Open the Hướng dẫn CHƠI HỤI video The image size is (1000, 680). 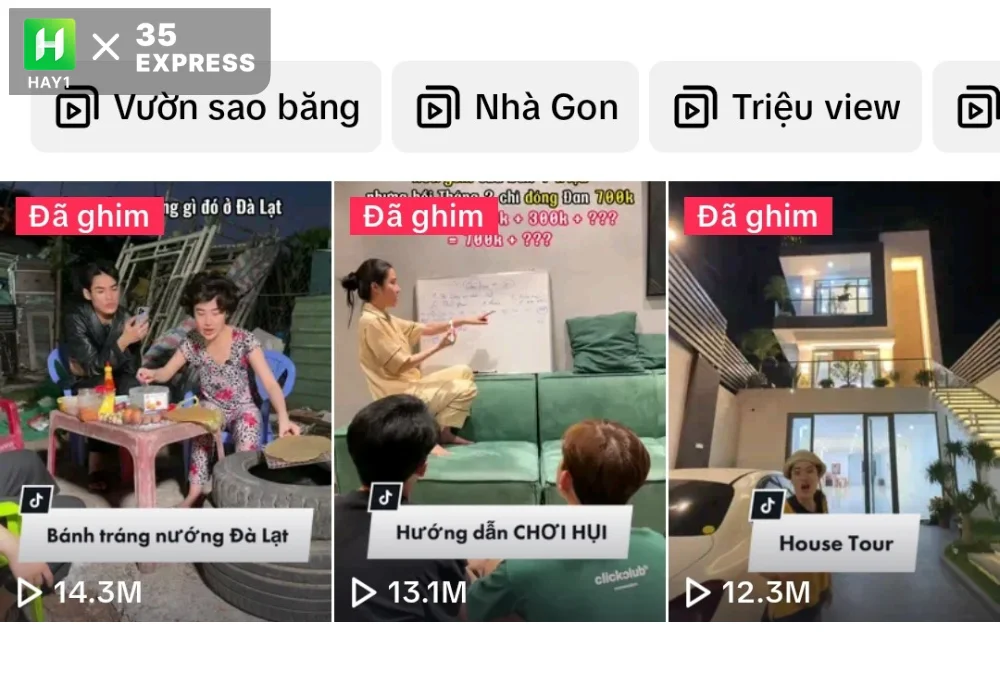499,400
